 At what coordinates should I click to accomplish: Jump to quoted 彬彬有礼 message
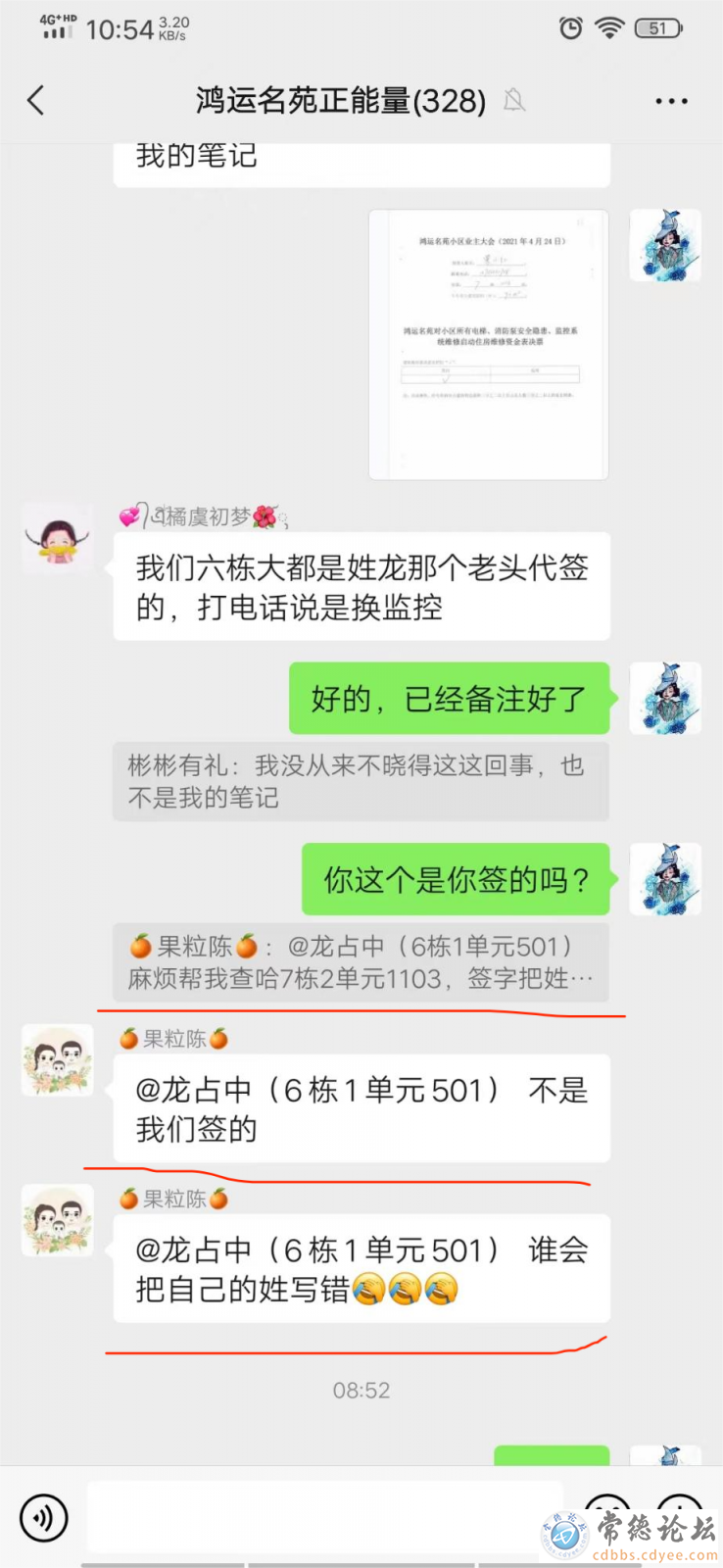pyautogui.click(x=361, y=781)
